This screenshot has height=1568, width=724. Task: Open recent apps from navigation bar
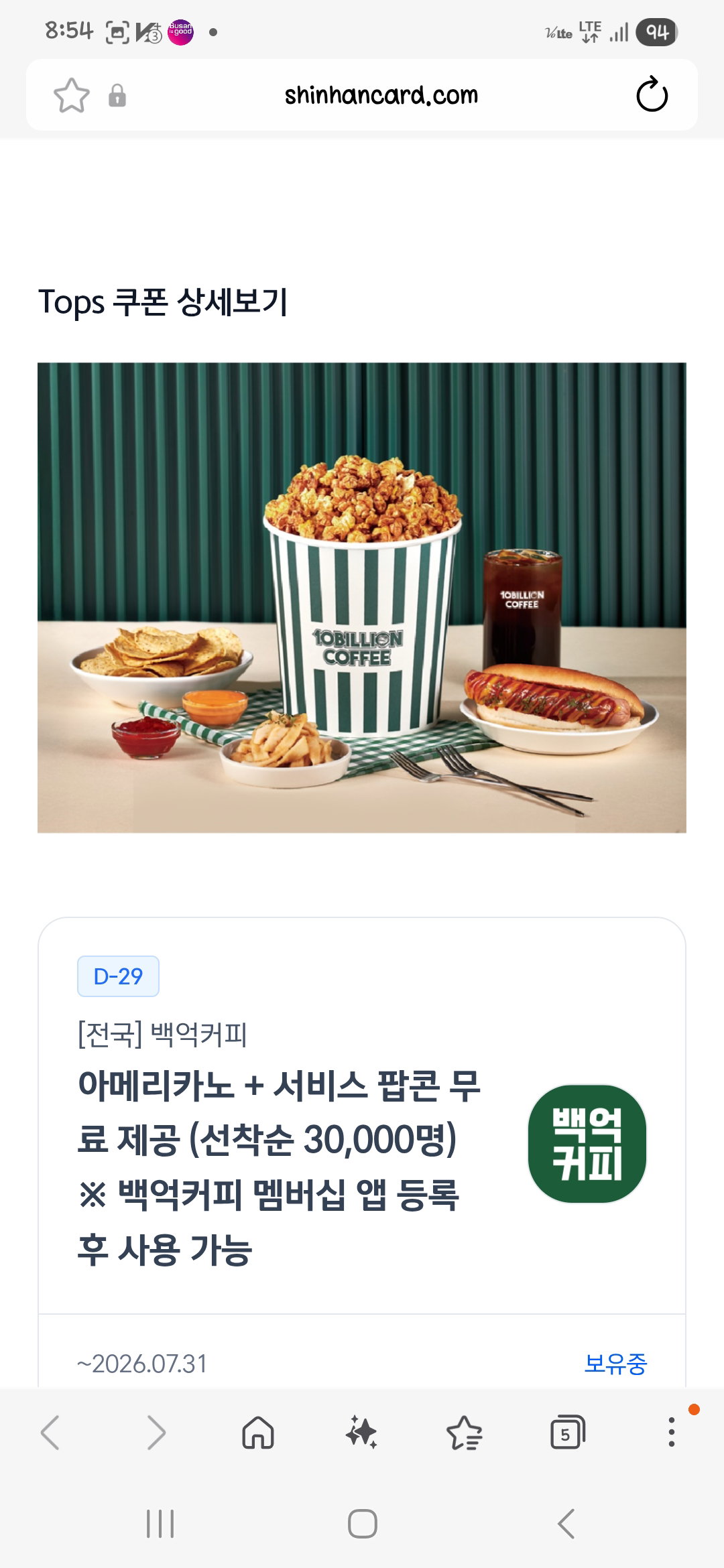(160, 1524)
